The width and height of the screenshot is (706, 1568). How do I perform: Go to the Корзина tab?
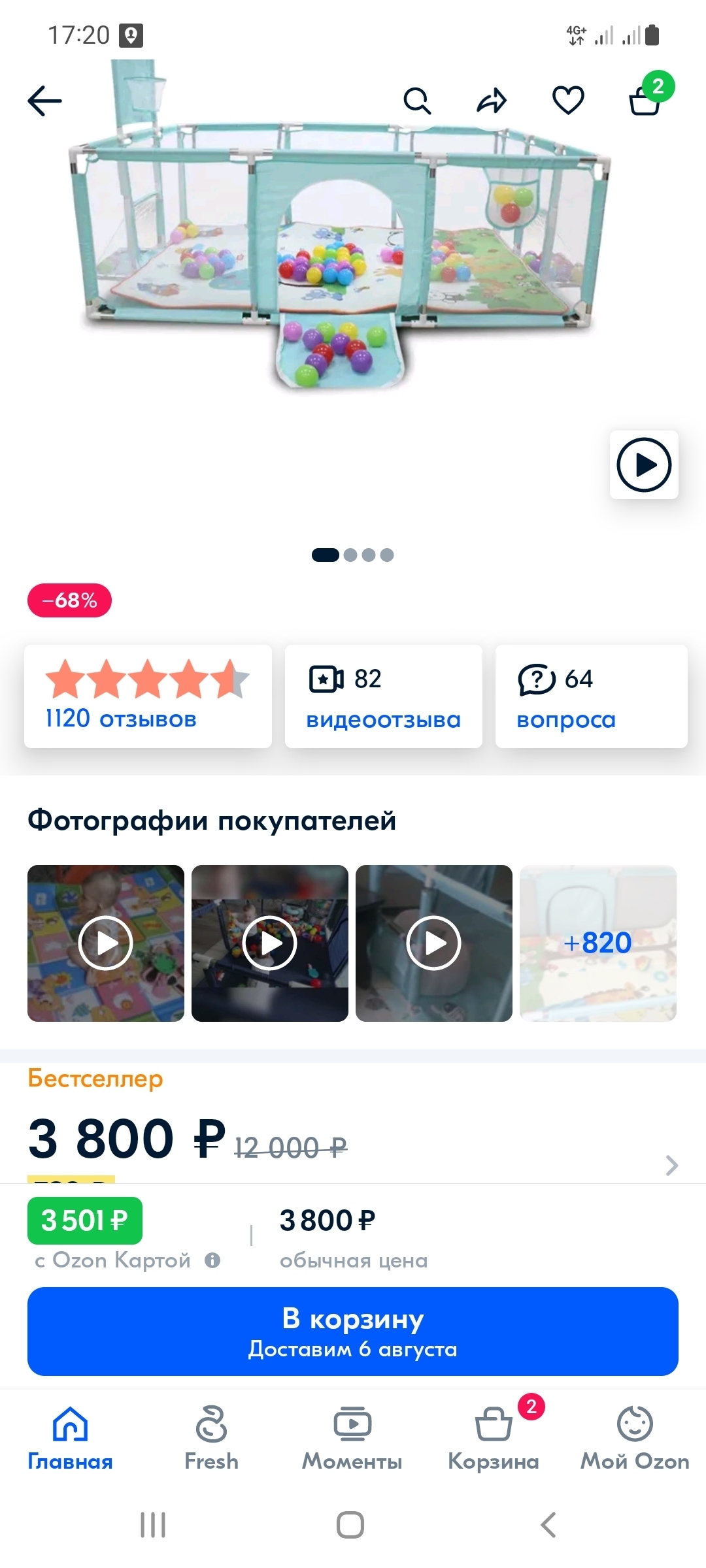coord(494,1437)
